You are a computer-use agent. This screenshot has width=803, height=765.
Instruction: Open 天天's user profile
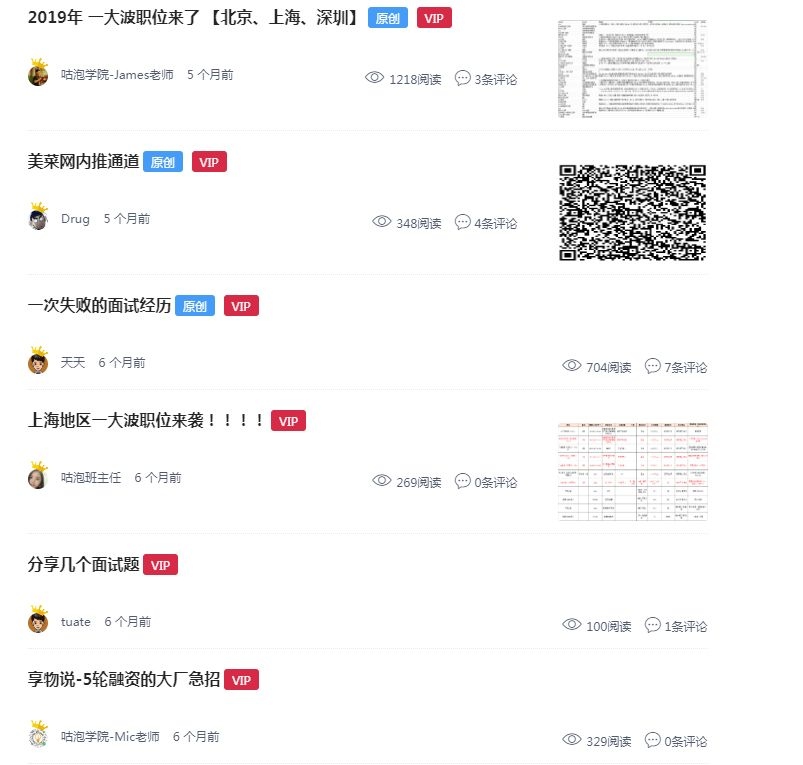(73, 363)
